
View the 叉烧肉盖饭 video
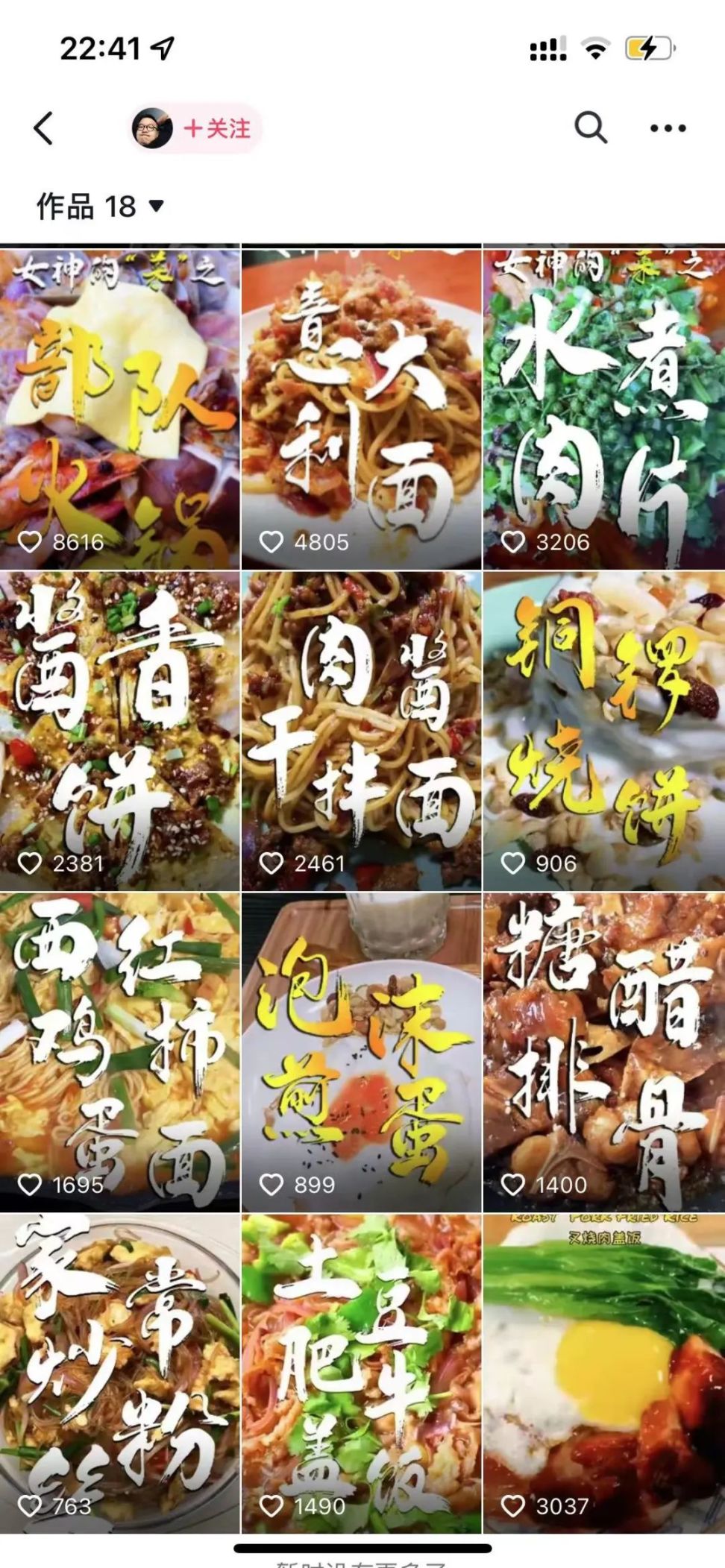604,1373
